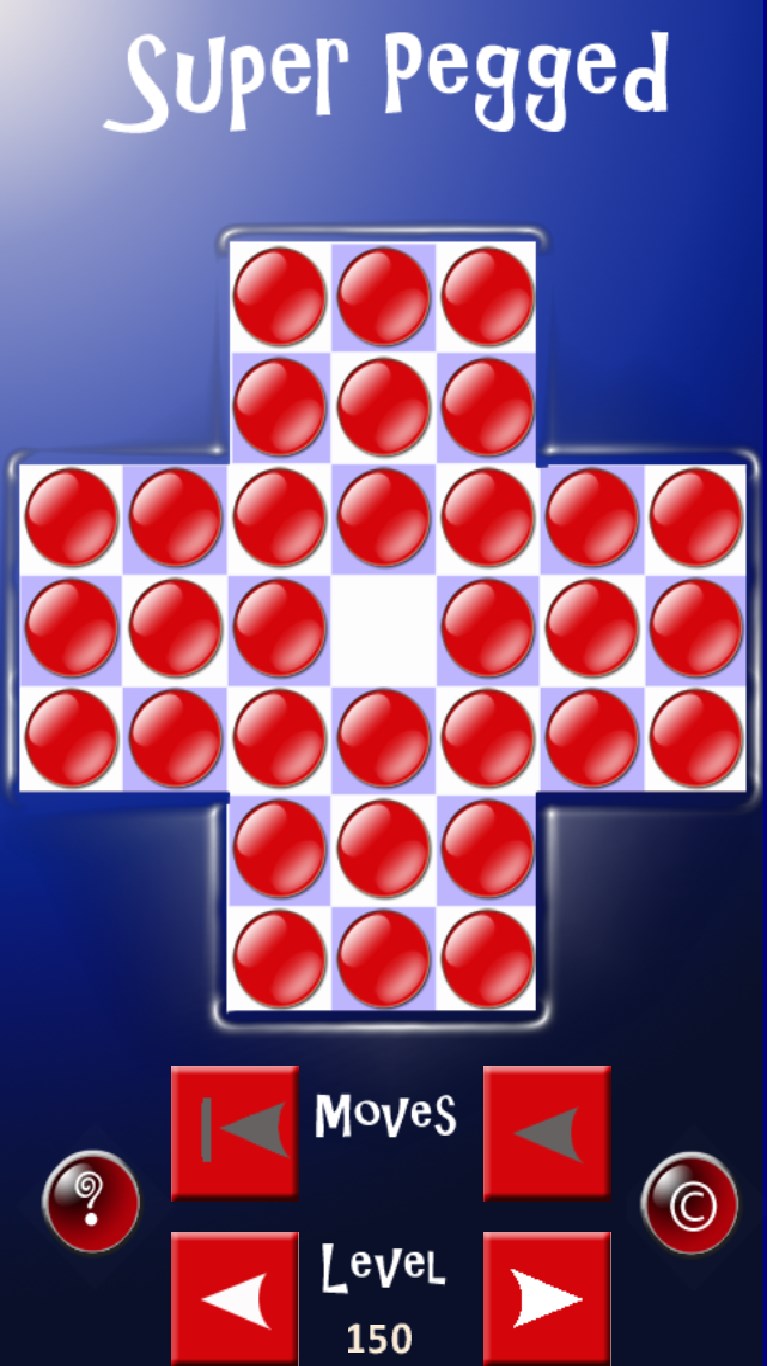Advance to the next level
The height and width of the screenshot is (1366, 768).
click(x=547, y=1297)
